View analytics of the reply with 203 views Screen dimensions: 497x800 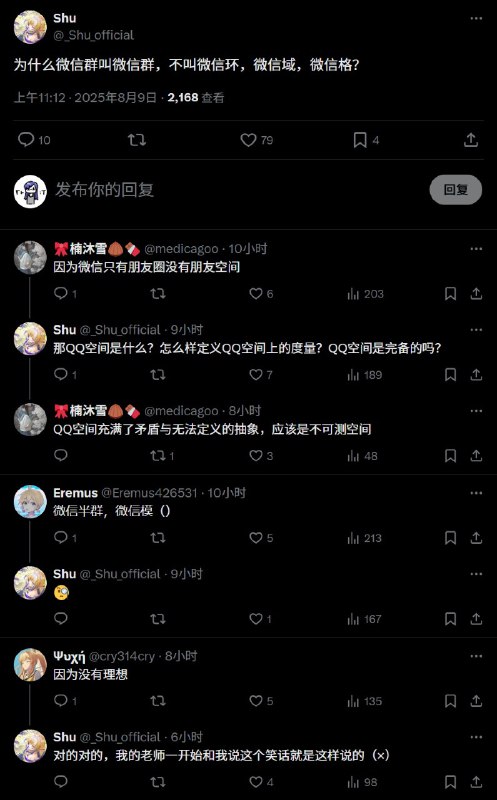pyautogui.click(x=365, y=294)
